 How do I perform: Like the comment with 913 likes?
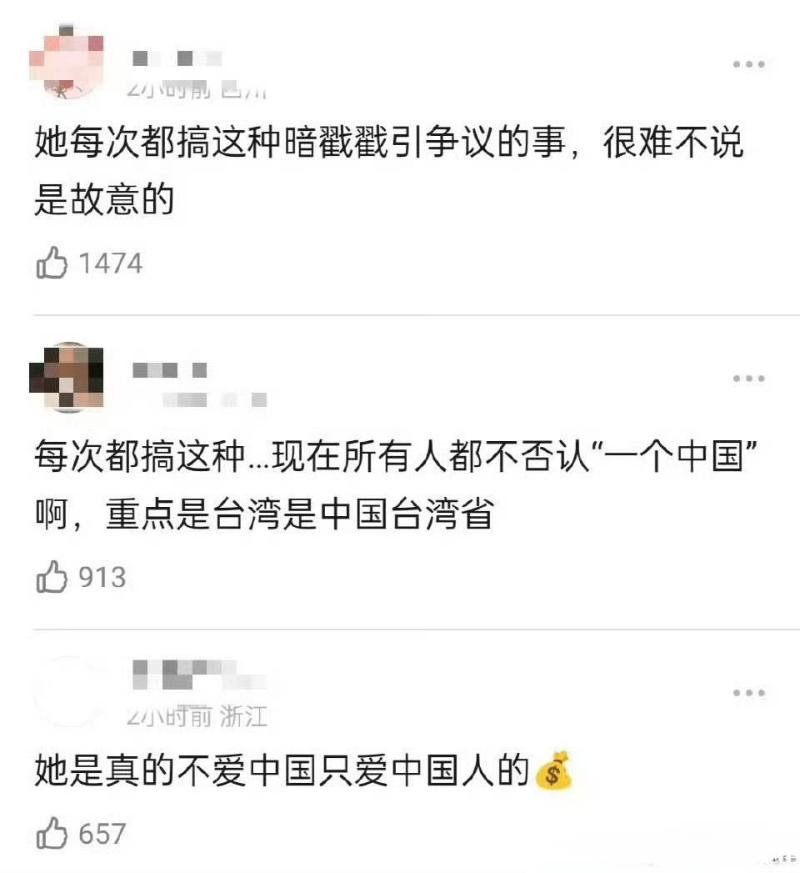(x=52, y=577)
